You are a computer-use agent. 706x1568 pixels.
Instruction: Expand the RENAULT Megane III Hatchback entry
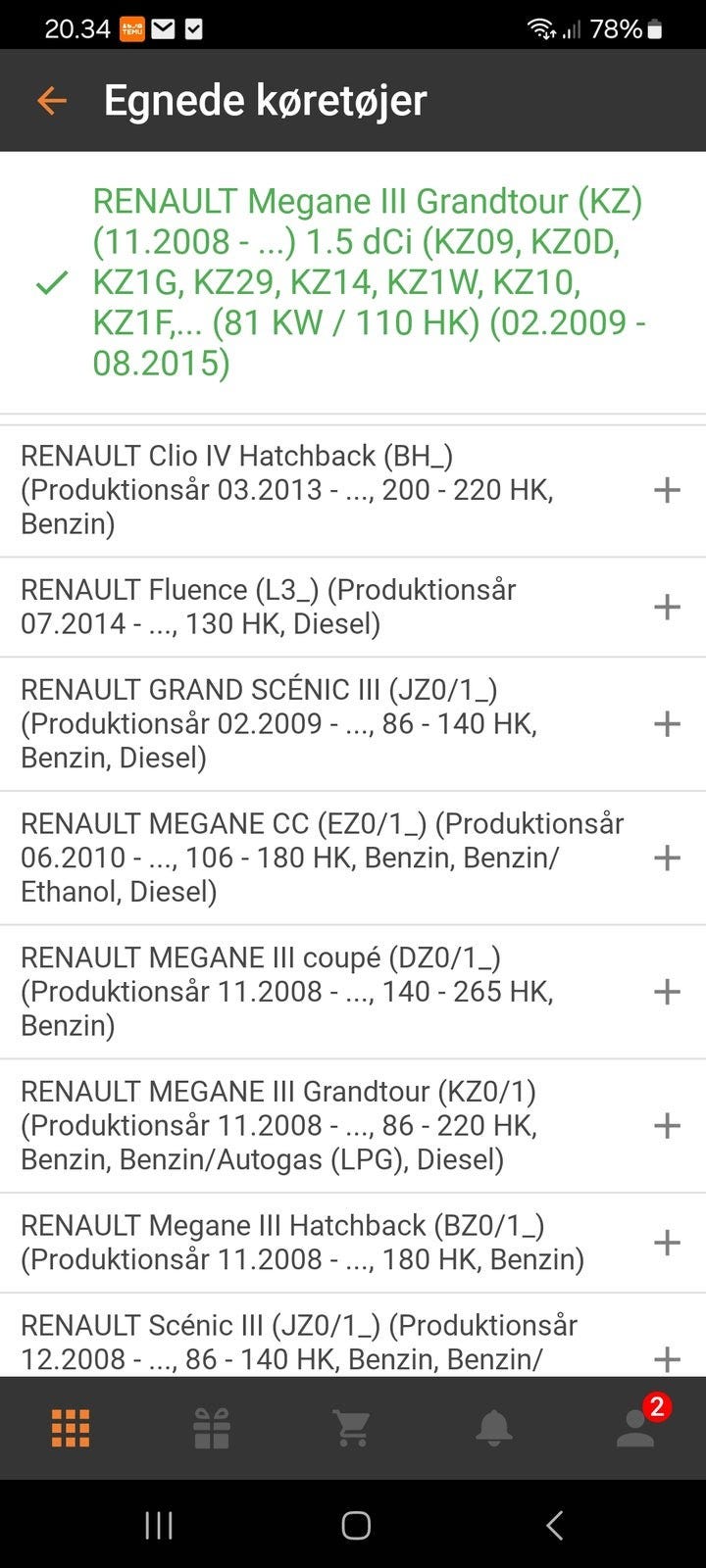[667, 1243]
